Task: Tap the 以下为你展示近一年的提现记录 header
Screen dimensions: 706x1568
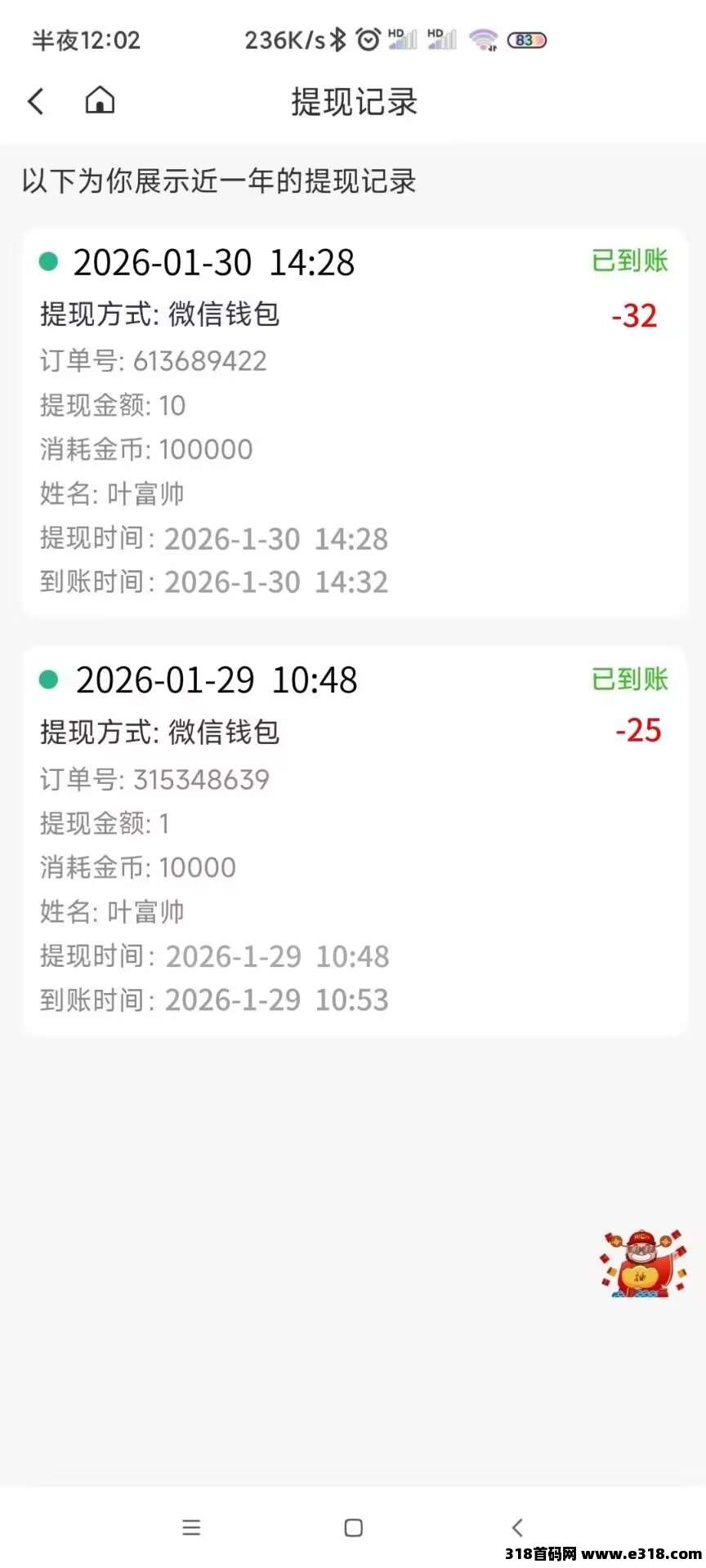Action: [217, 181]
